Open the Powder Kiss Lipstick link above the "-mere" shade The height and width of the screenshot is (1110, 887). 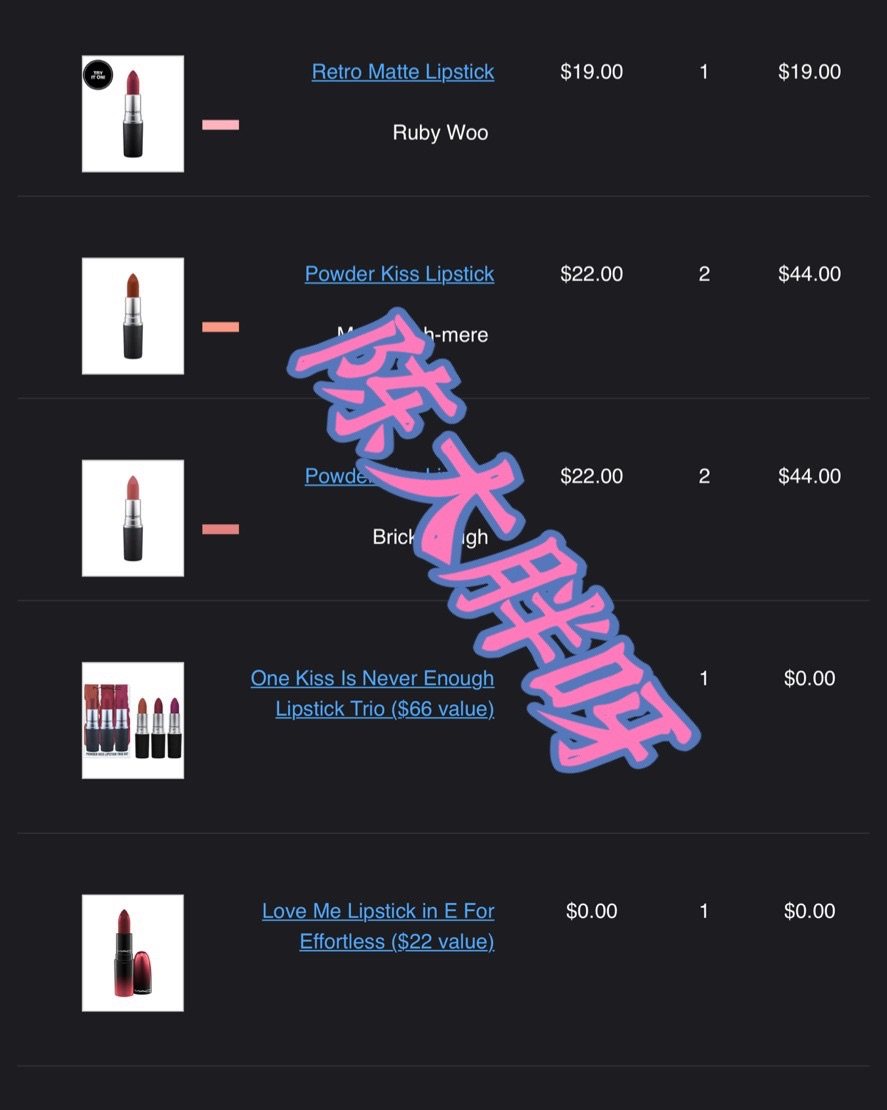(x=399, y=274)
